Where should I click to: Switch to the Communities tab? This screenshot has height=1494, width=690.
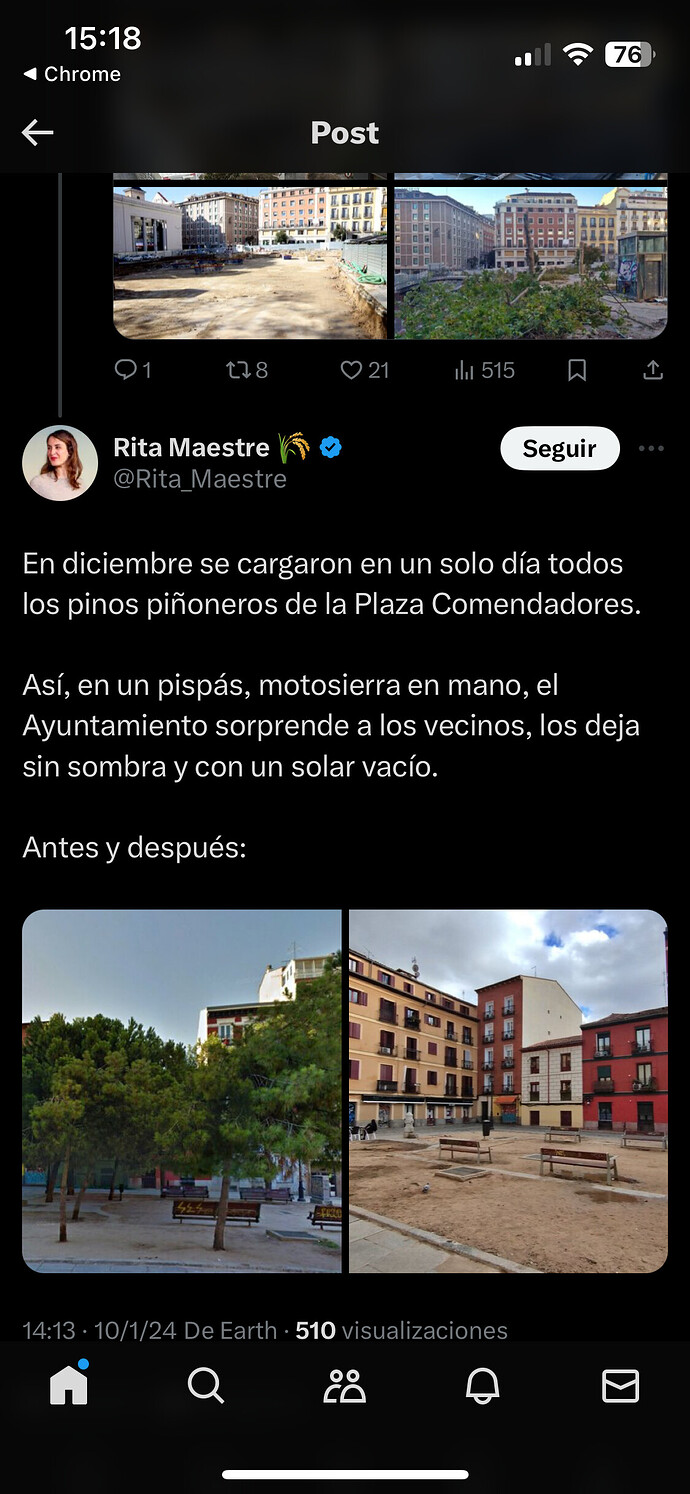tap(345, 1385)
